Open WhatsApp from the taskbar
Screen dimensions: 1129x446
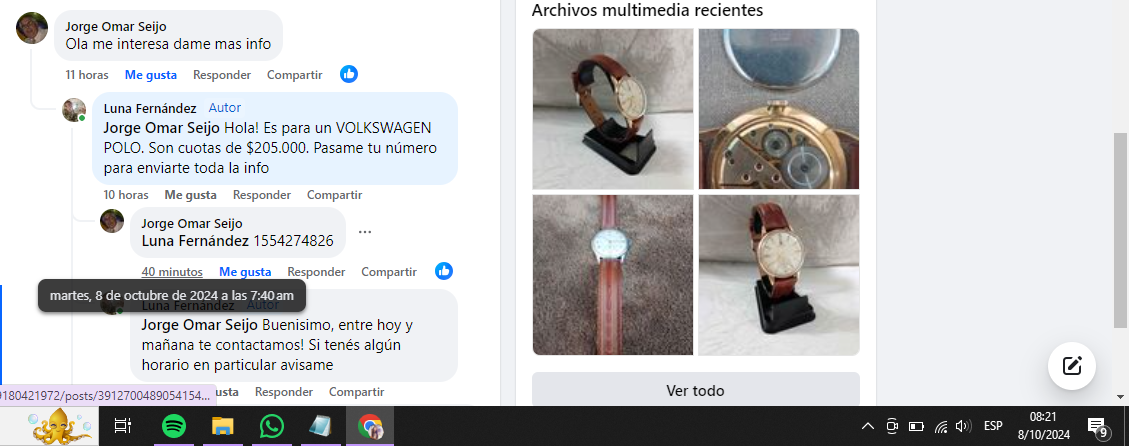coord(271,426)
